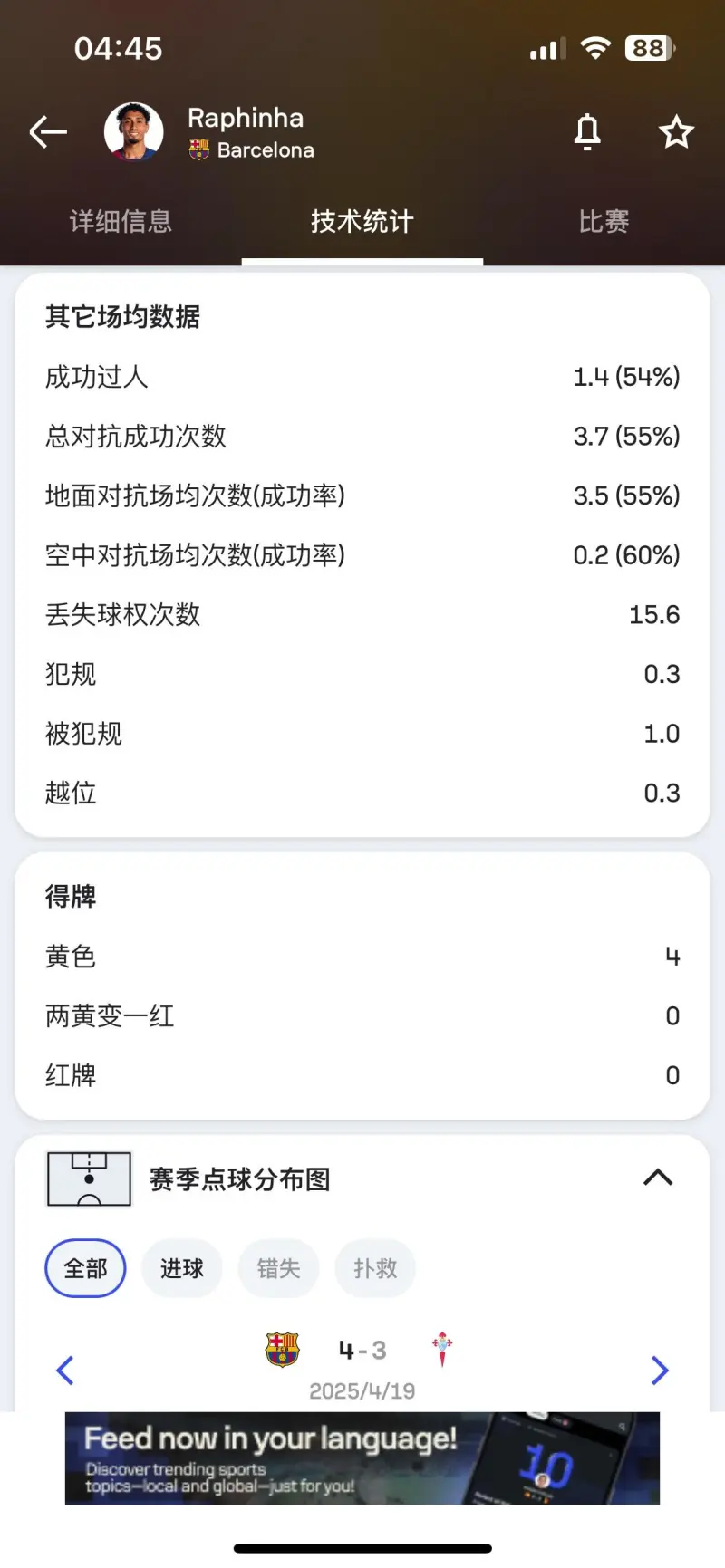This screenshot has width=725, height=1568.
Task: Select the 技术统计 tab
Action: tap(362, 221)
